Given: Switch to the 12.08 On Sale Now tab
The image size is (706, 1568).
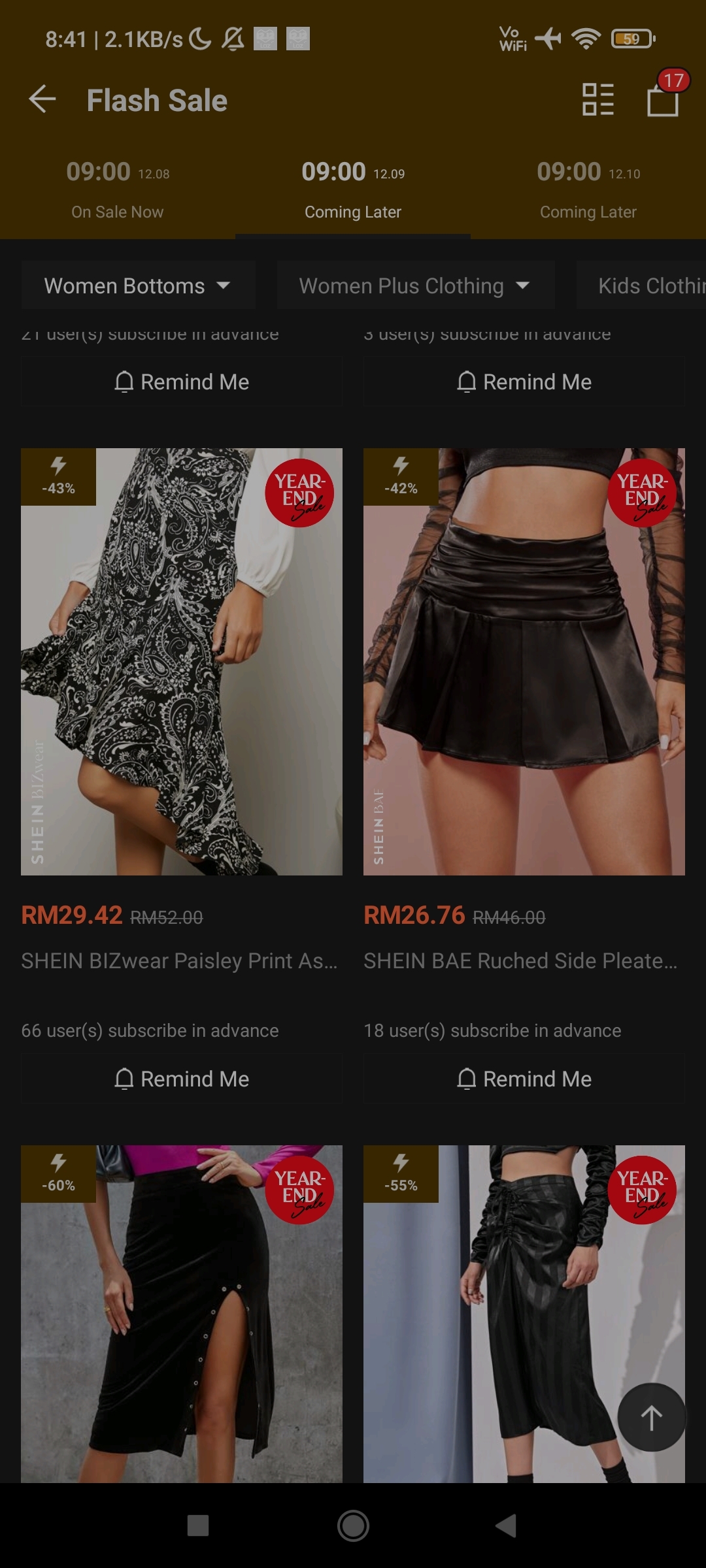Looking at the screenshot, I should point(118,189).
